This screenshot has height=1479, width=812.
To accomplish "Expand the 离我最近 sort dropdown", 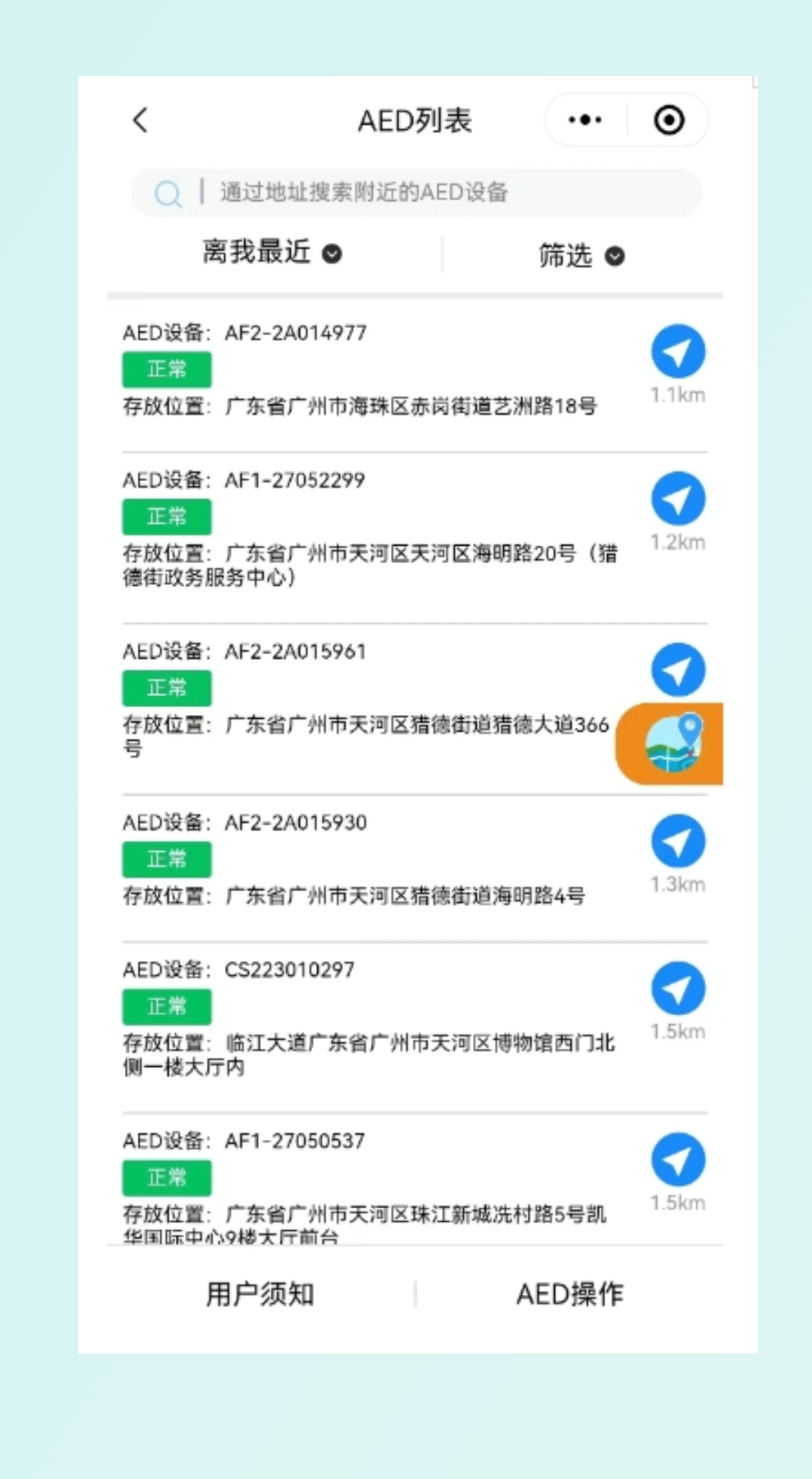I will [x=272, y=253].
